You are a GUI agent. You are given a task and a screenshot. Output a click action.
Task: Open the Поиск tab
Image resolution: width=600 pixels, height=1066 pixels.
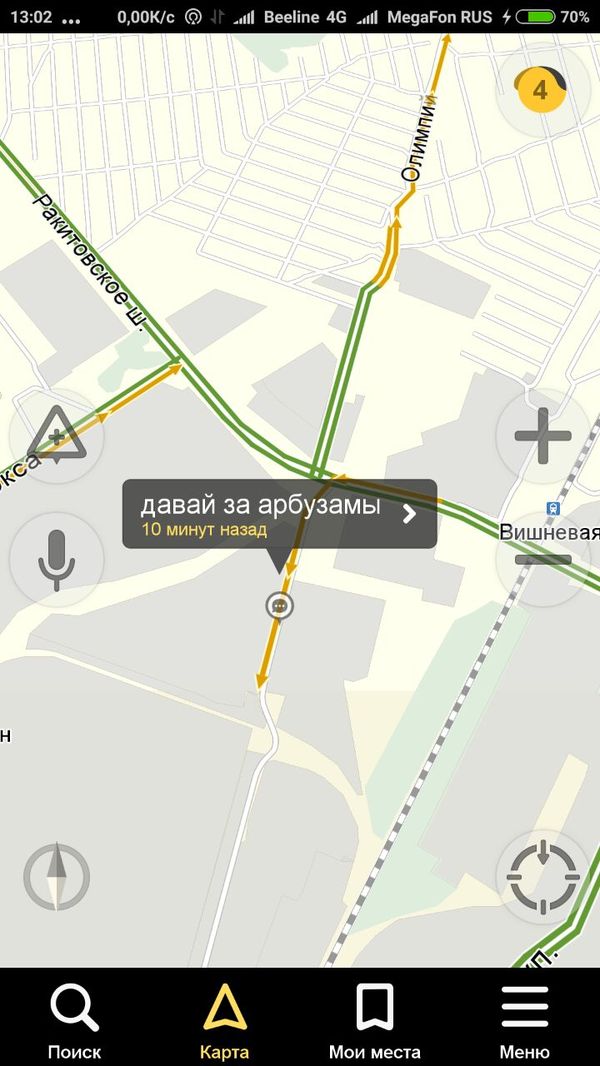tap(75, 1020)
